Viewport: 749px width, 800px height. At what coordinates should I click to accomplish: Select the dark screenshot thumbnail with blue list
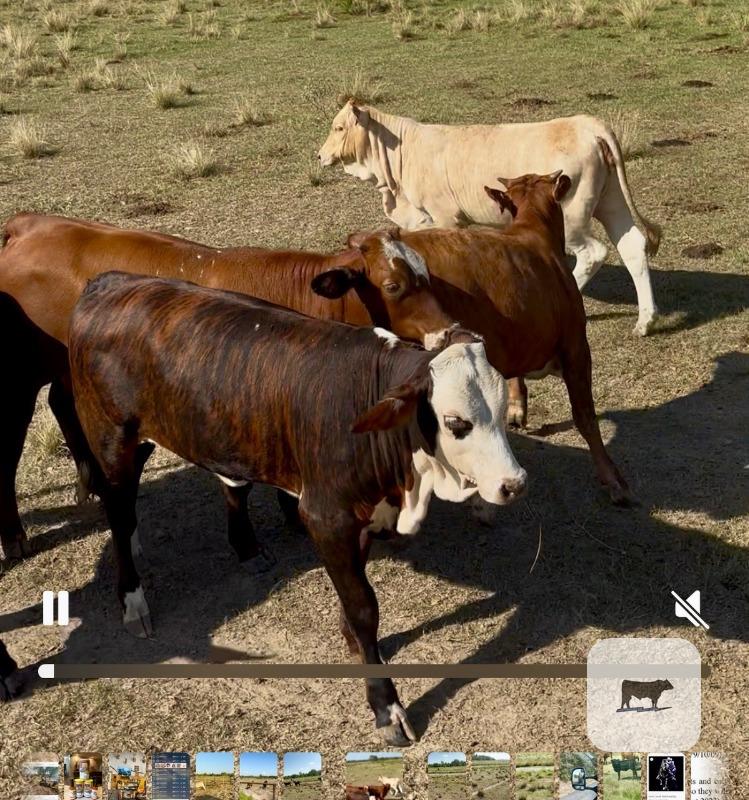[171, 776]
